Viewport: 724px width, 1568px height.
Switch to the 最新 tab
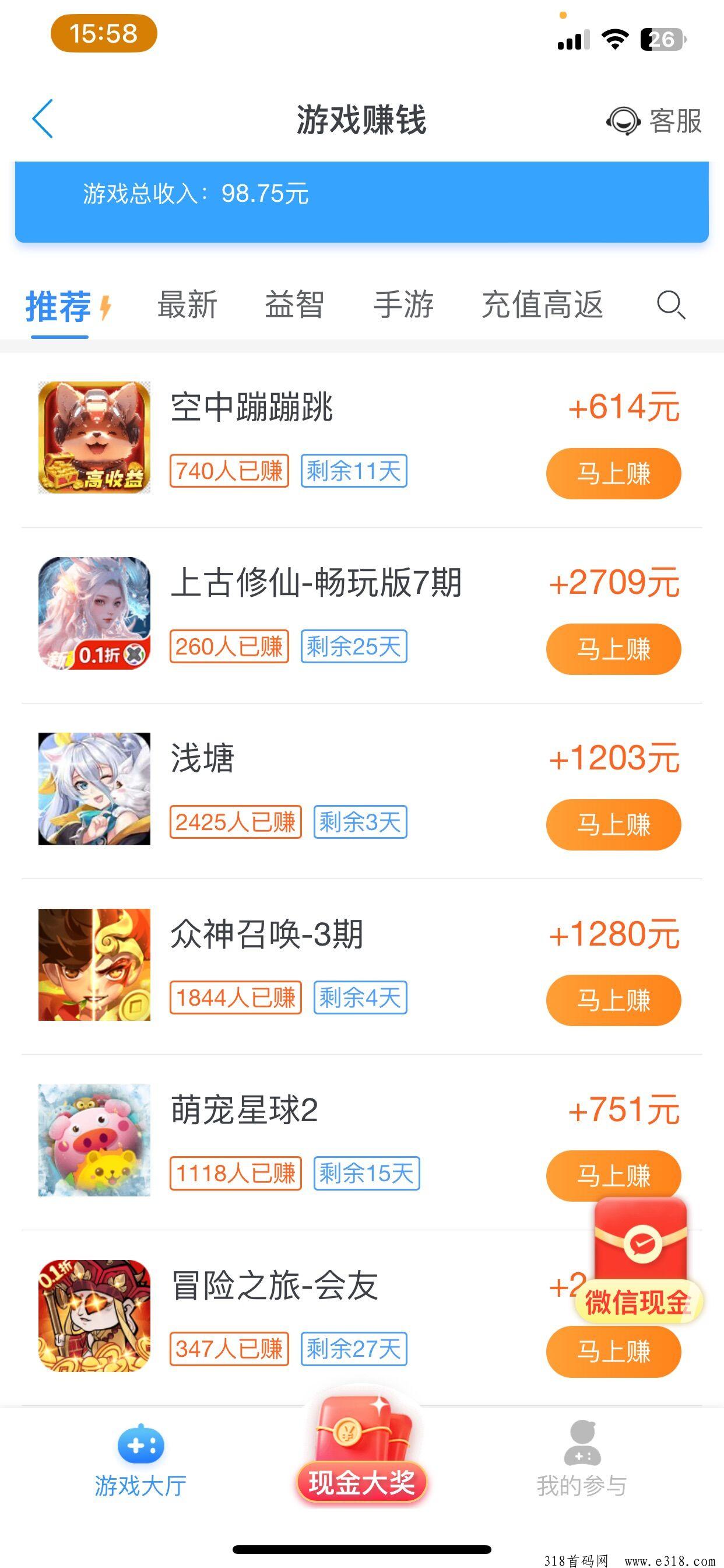pyautogui.click(x=187, y=305)
